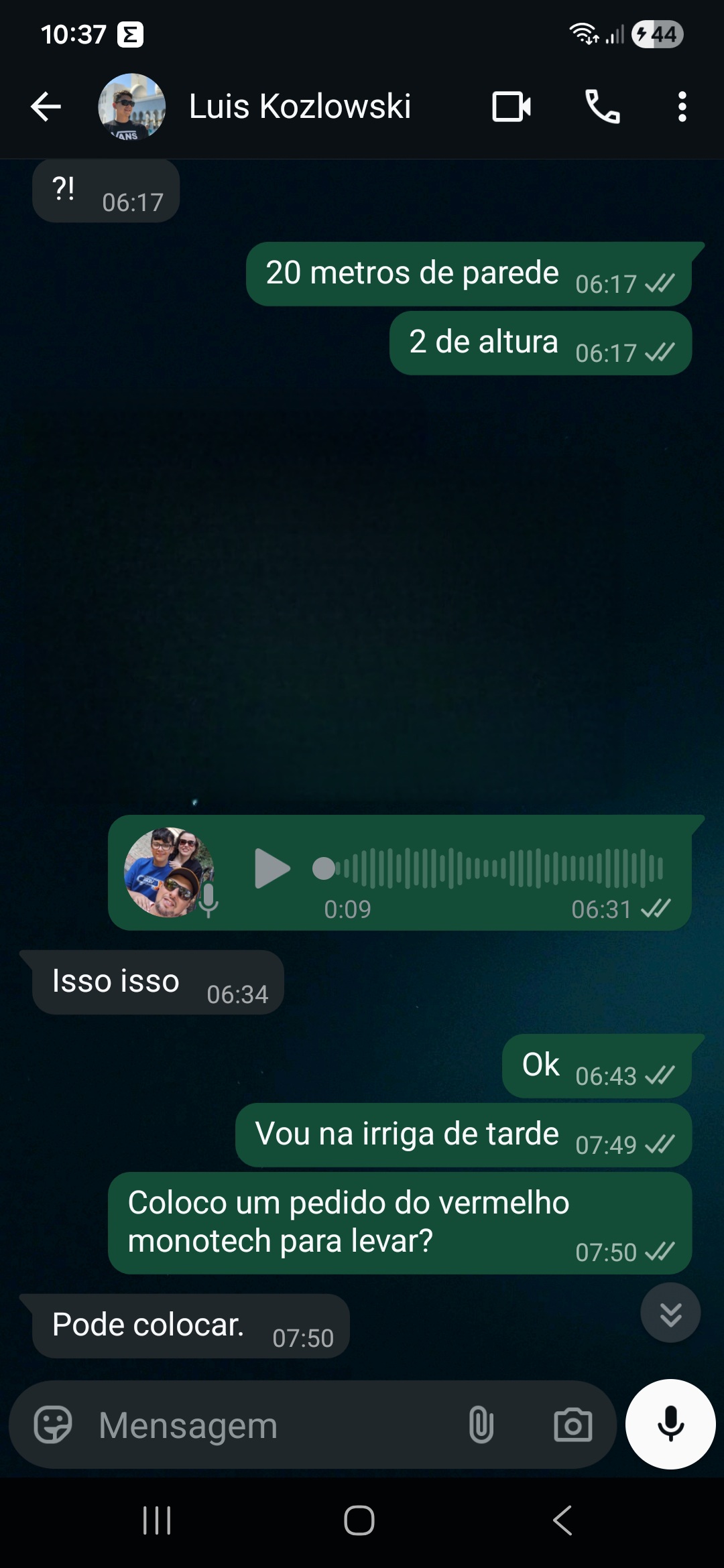Open the overflow menu
This screenshot has width=724, height=1568.
[682, 107]
